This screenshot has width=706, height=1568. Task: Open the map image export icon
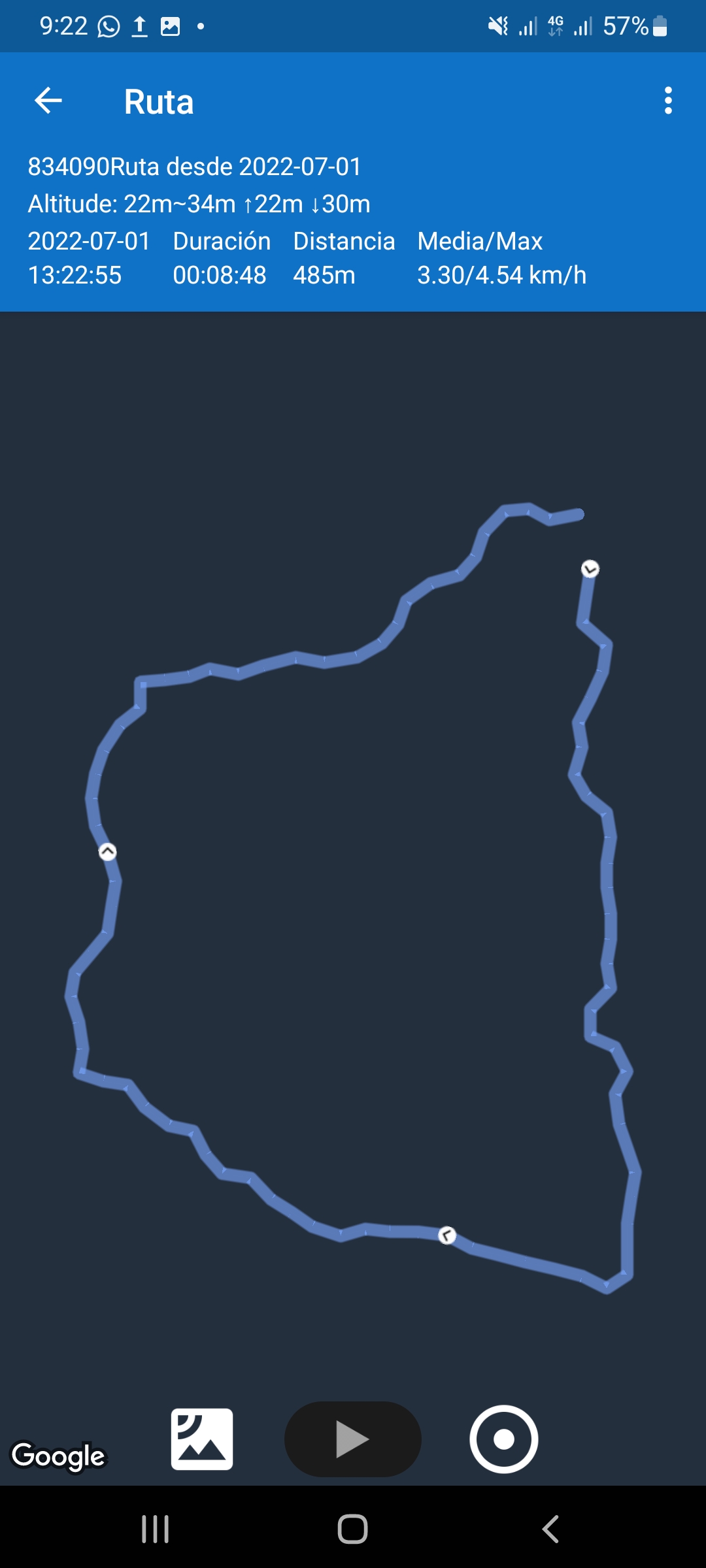(x=202, y=1439)
